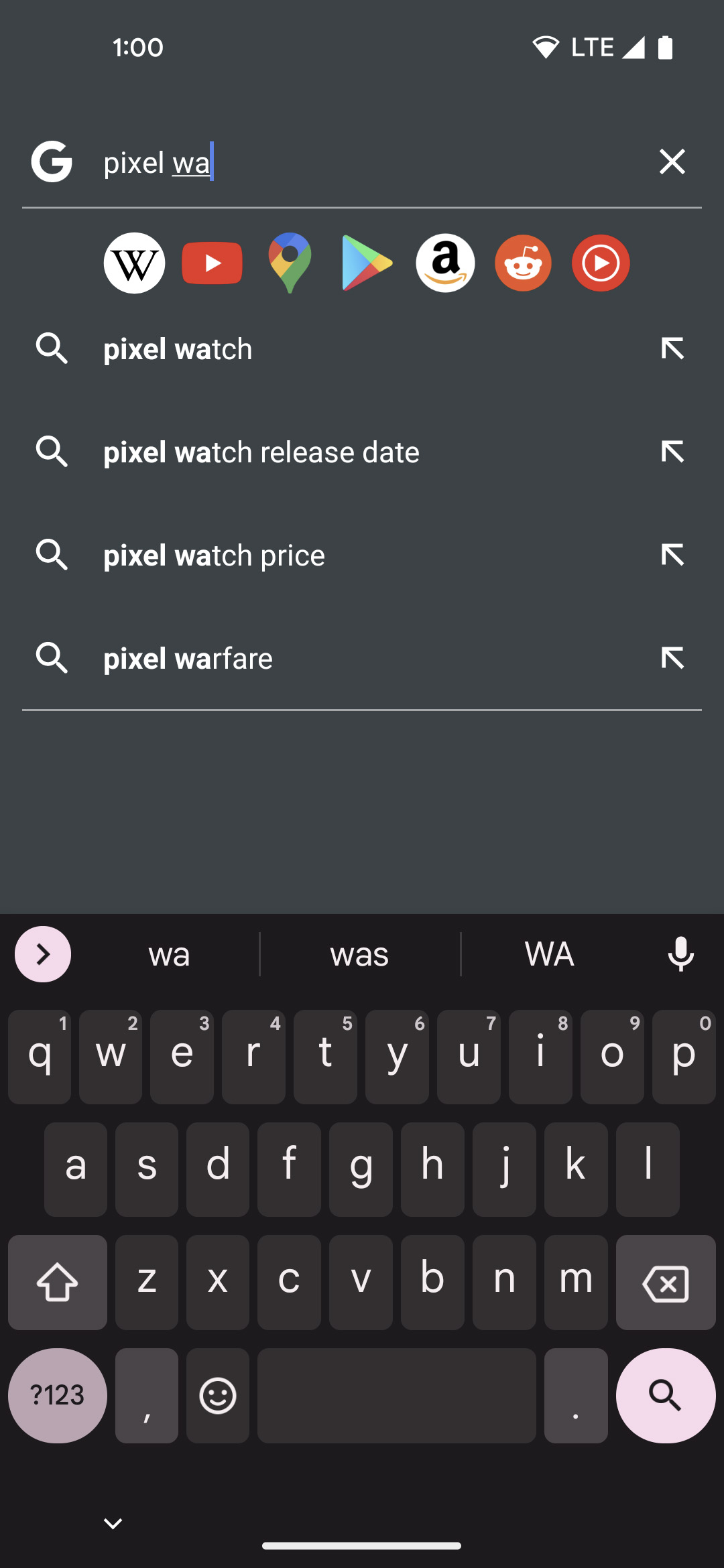Search in YouTube Music shortcut

601,263
